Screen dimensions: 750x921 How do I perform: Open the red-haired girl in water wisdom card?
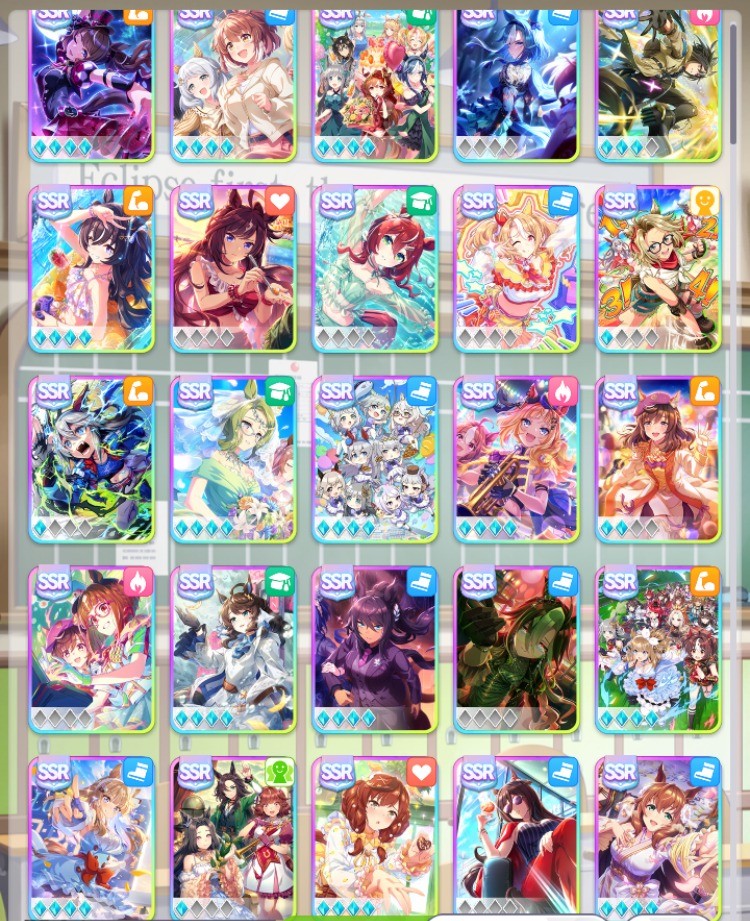[375, 268]
